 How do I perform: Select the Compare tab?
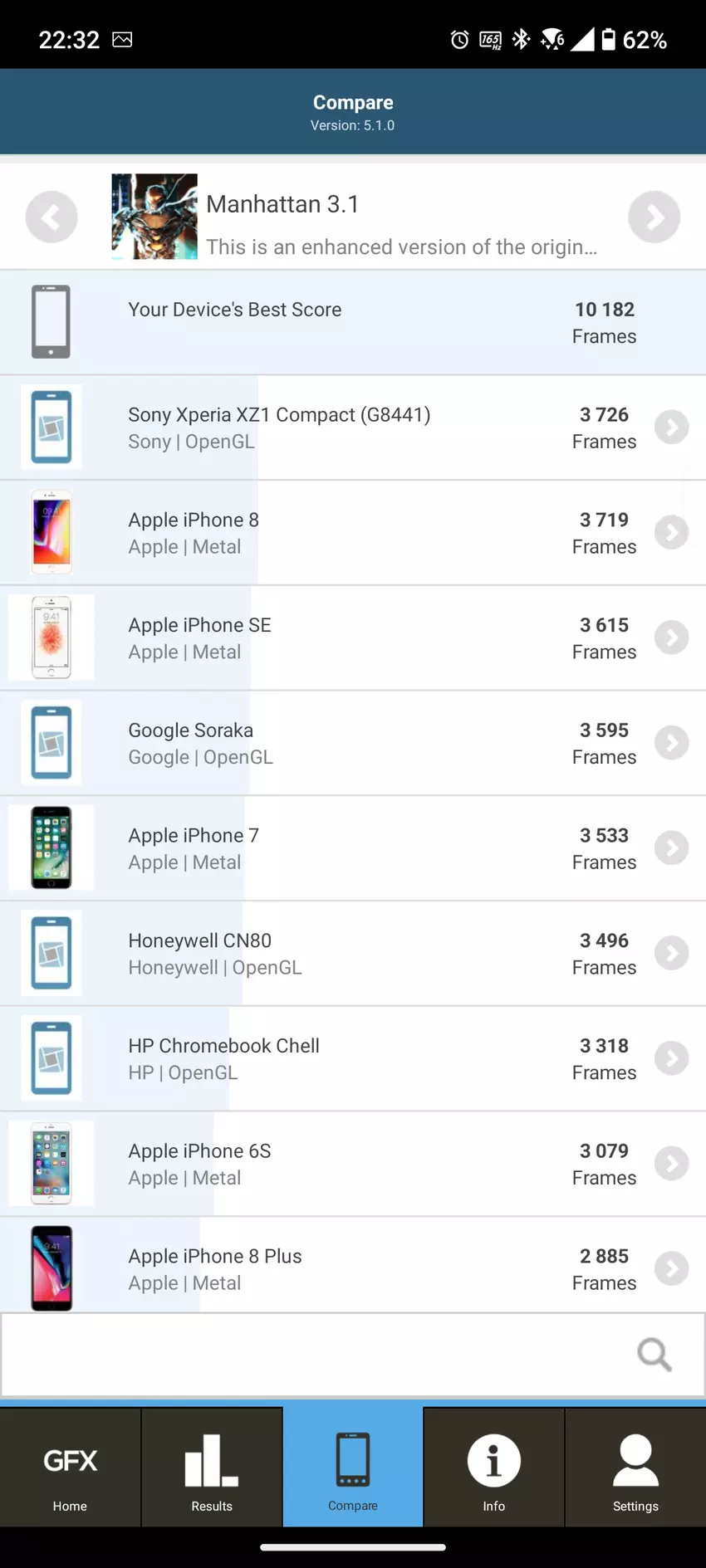click(353, 1468)
